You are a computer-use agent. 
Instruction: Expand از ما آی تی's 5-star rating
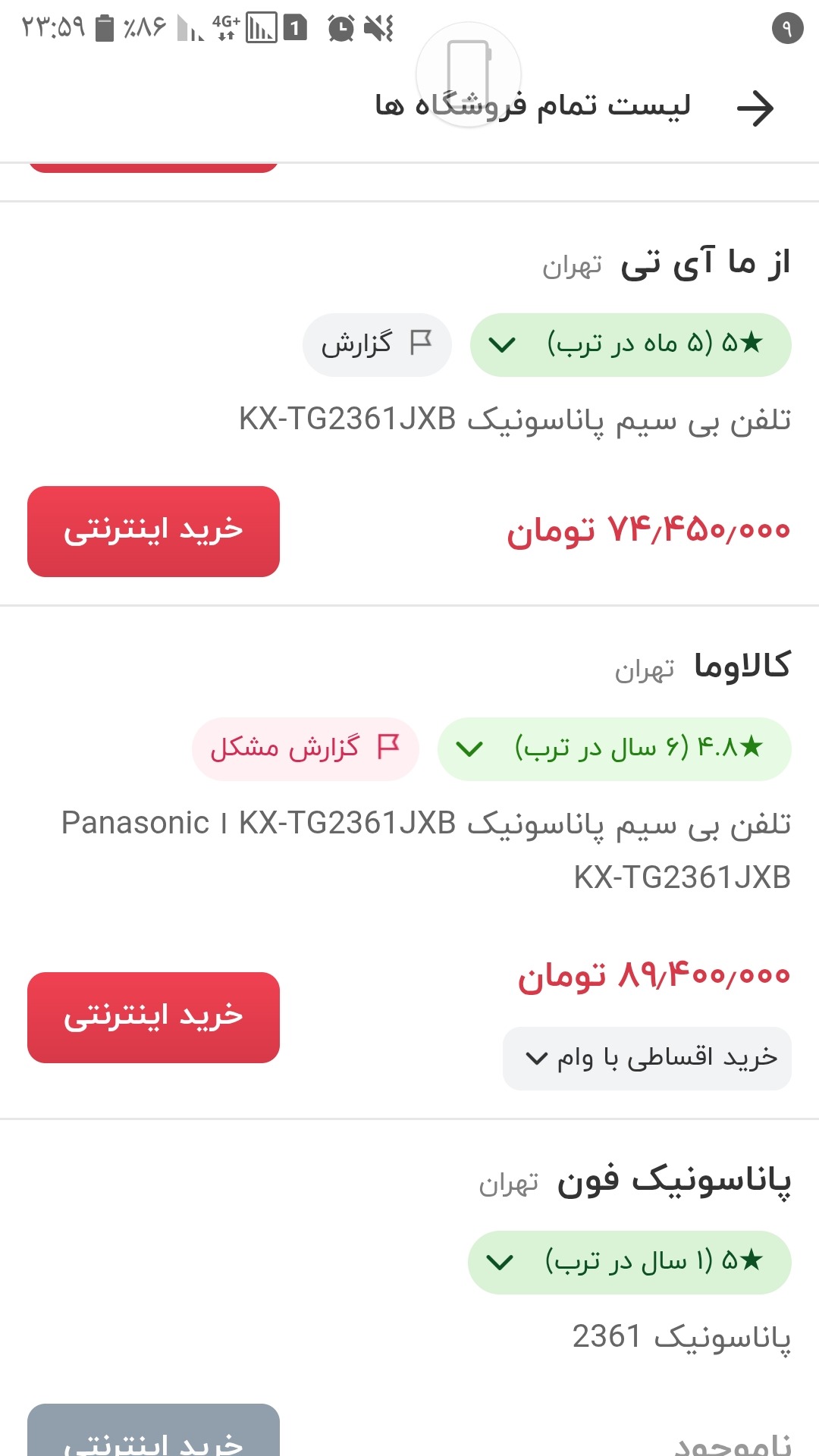coord(630,345)
